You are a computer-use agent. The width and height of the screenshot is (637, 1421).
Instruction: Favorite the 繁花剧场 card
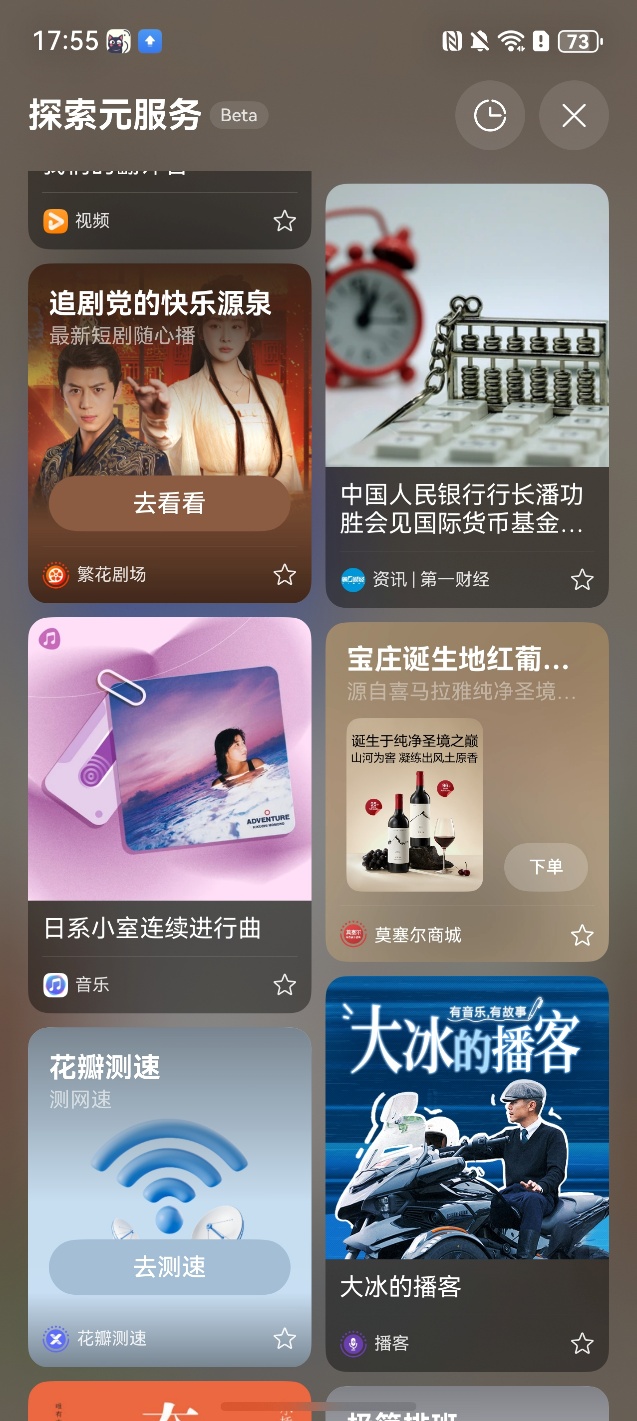click(285, 574)
